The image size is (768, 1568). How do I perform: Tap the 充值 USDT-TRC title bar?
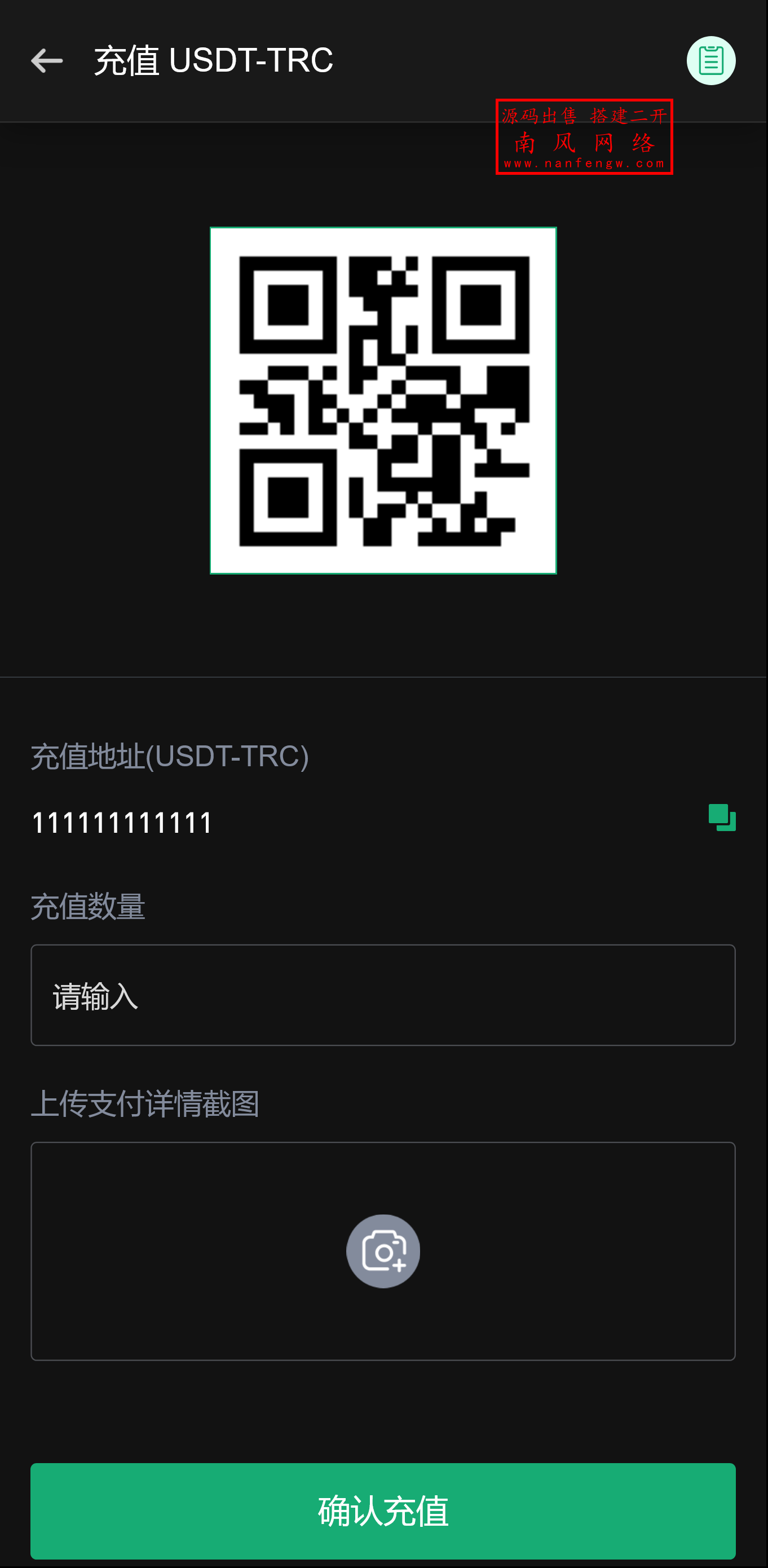pyautogui.click(x=213, y=60)
